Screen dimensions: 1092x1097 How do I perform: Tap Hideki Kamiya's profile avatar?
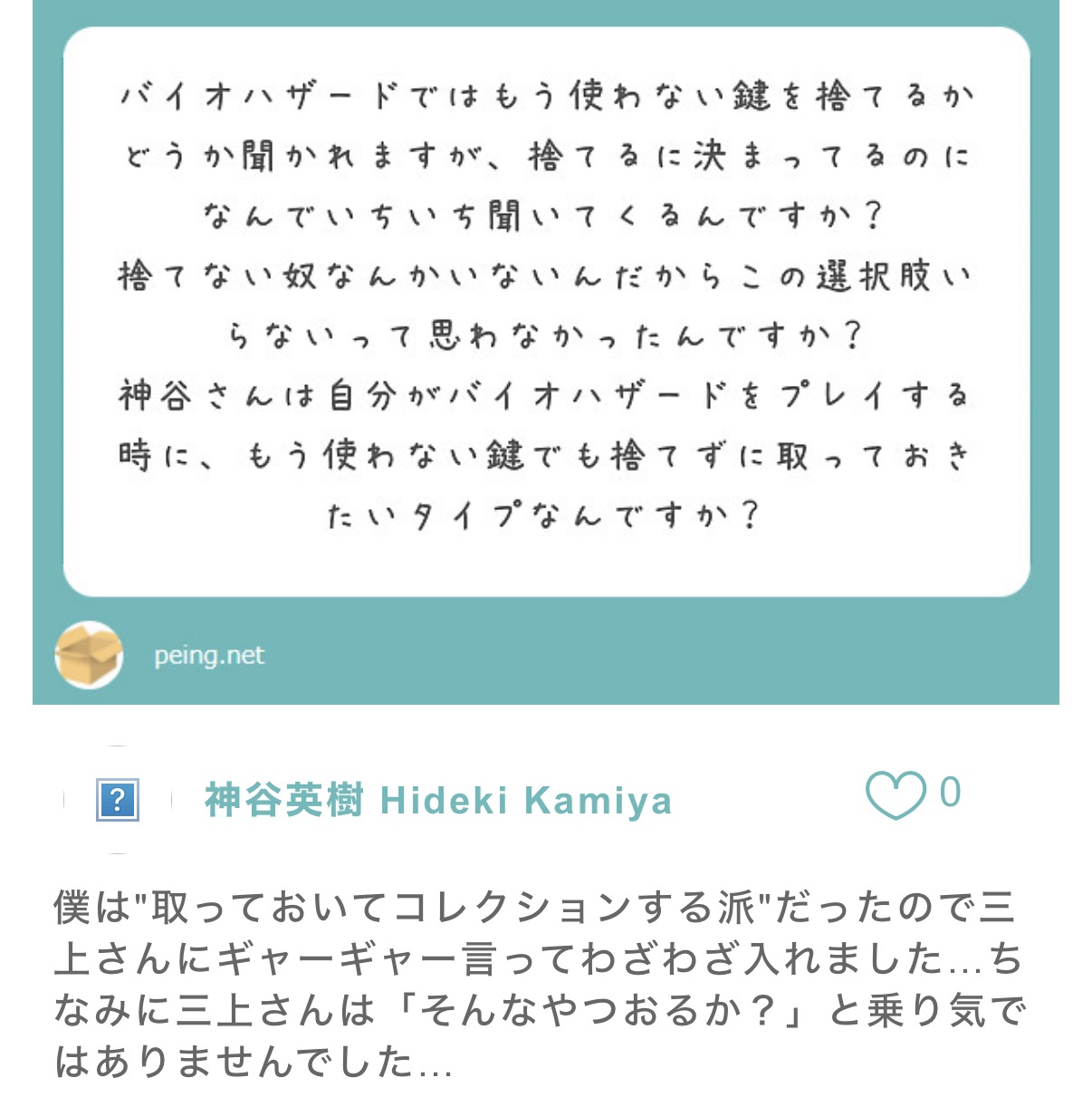[118, 800]
